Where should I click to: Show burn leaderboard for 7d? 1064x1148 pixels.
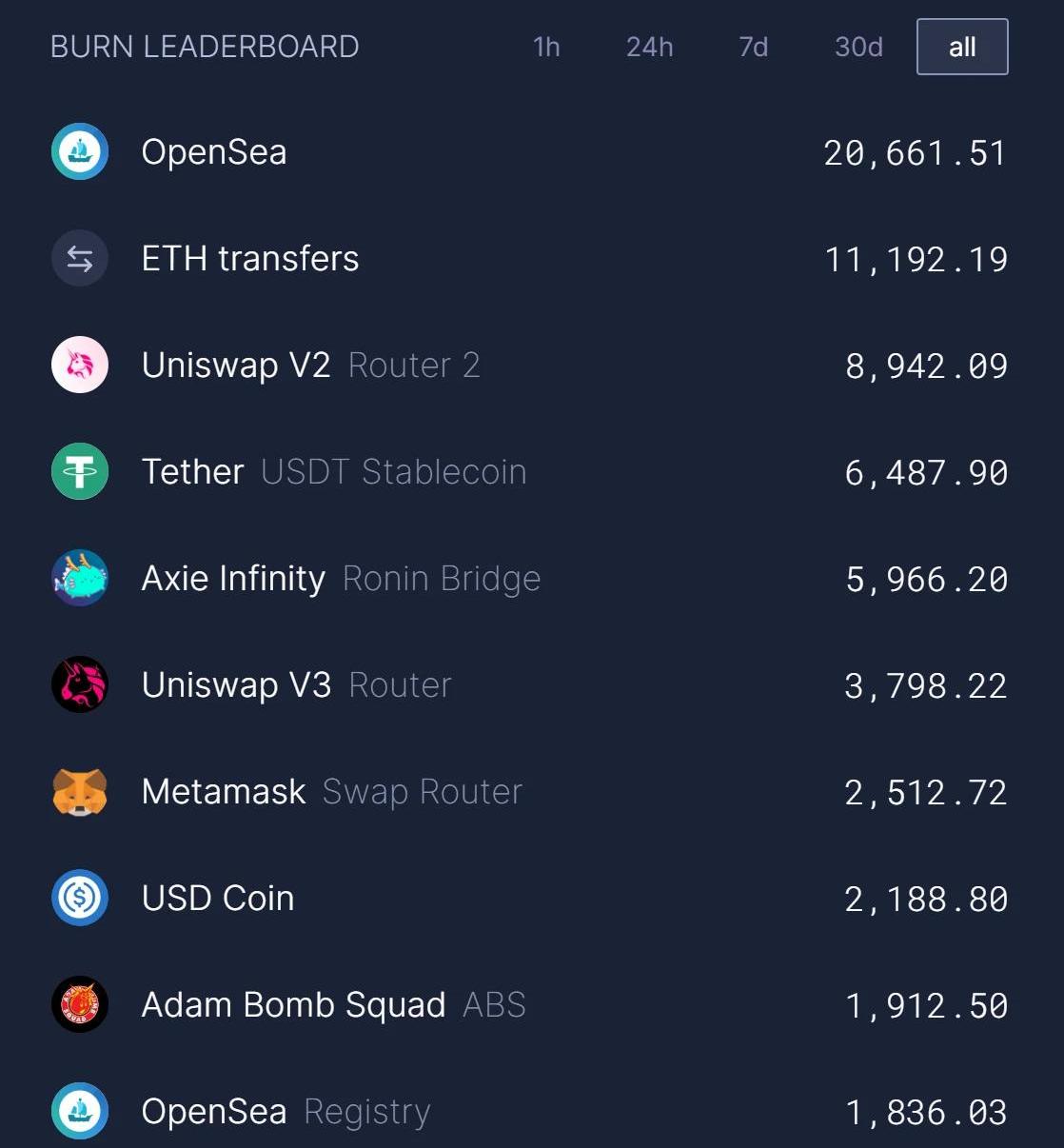[753, 47]
